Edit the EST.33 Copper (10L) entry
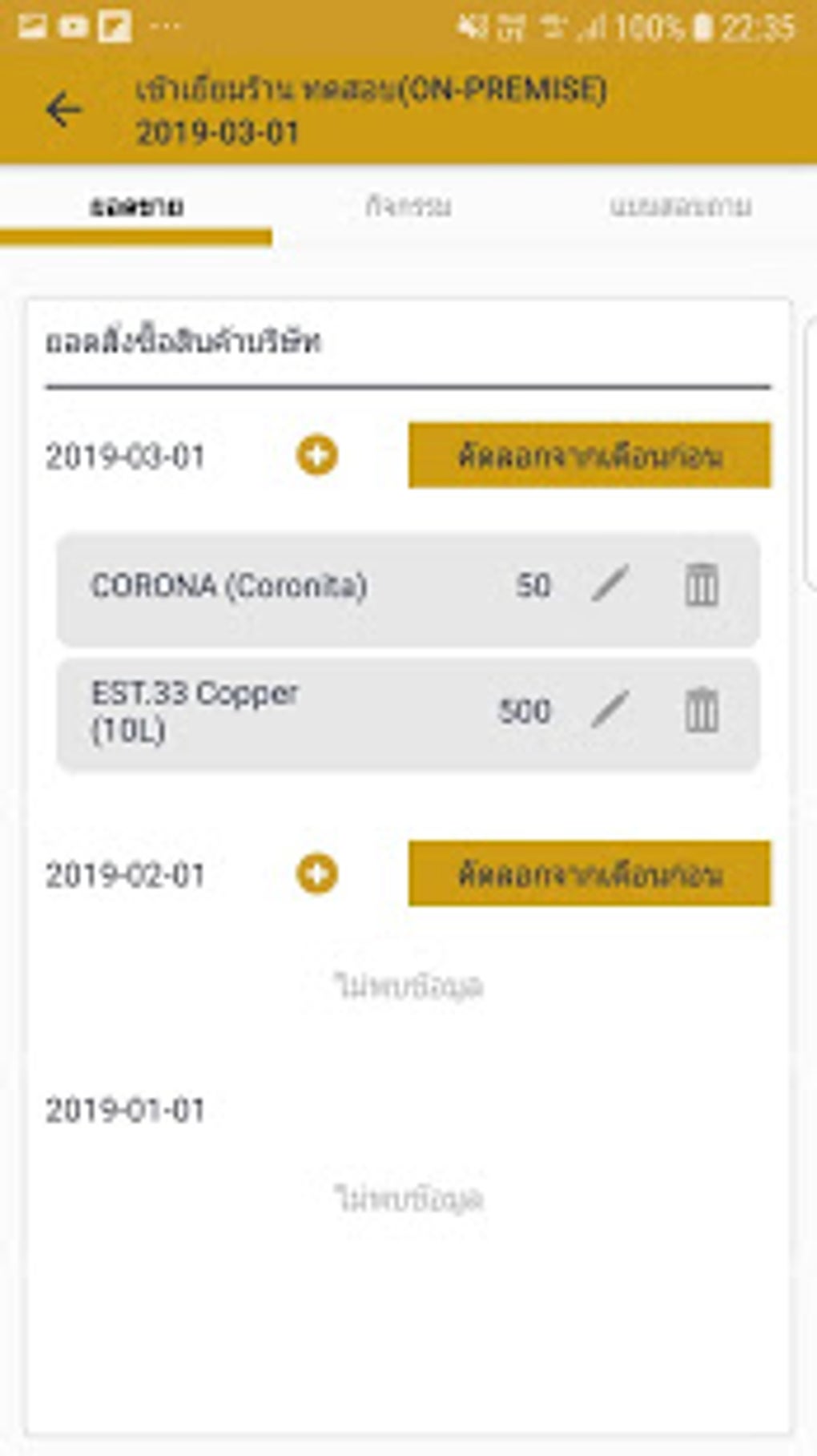817x1456 pixels. (x=610, y=710)
